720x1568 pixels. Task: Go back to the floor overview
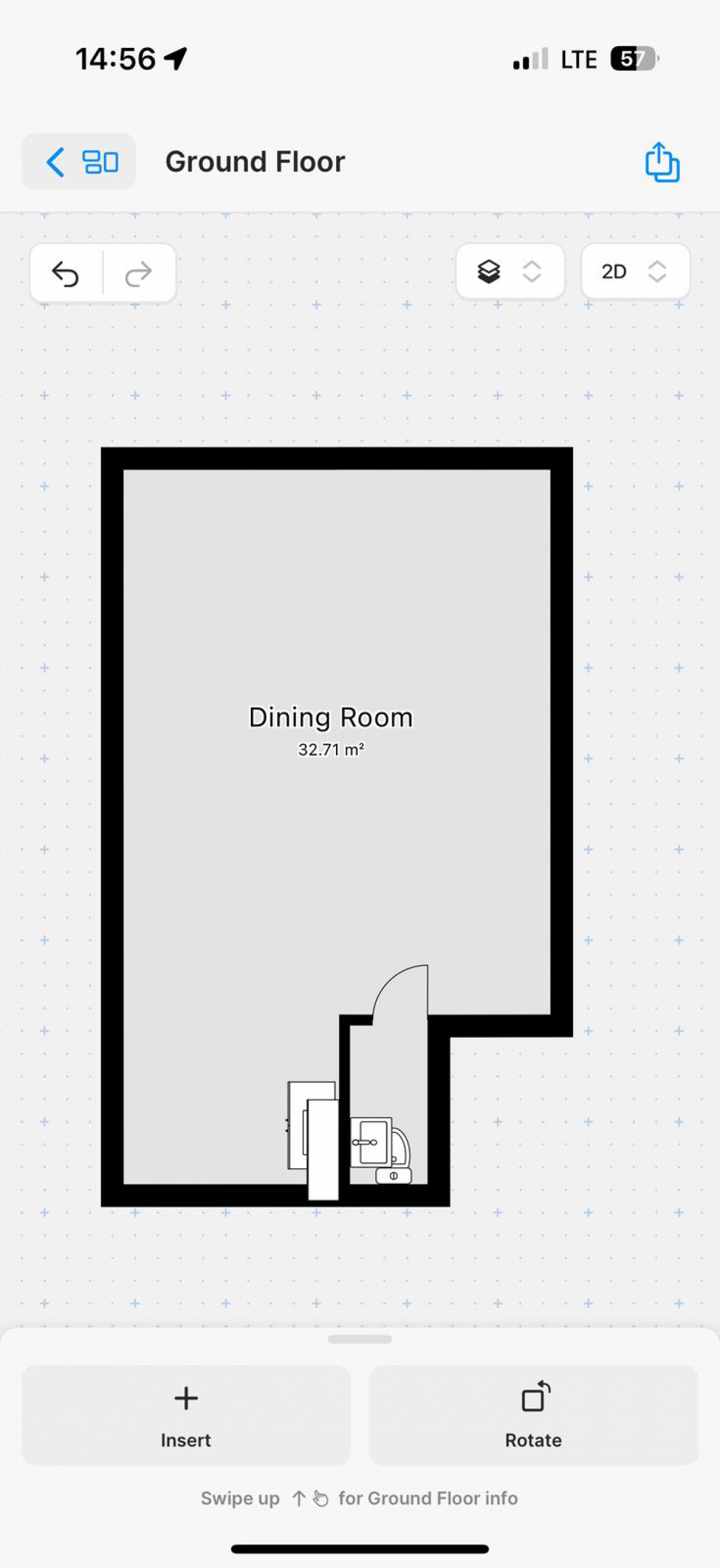click(x=79, y=162)
